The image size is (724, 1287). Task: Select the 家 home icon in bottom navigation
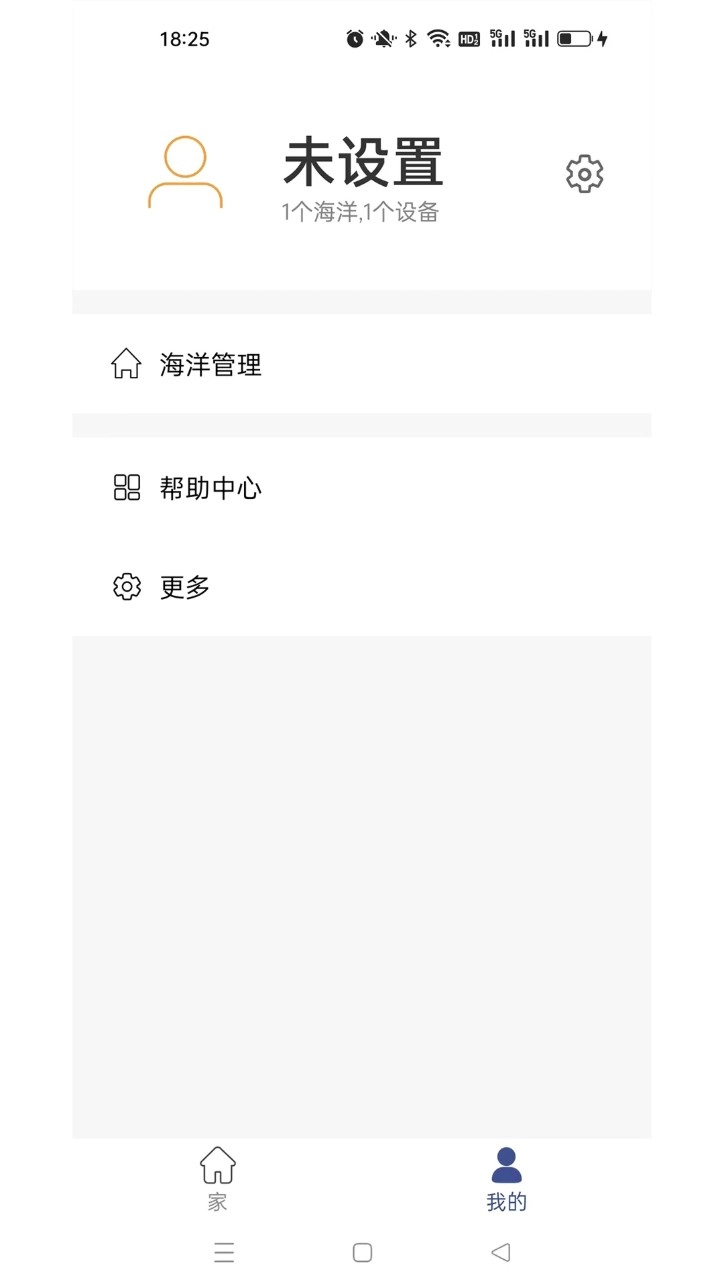click(217, 1163)
